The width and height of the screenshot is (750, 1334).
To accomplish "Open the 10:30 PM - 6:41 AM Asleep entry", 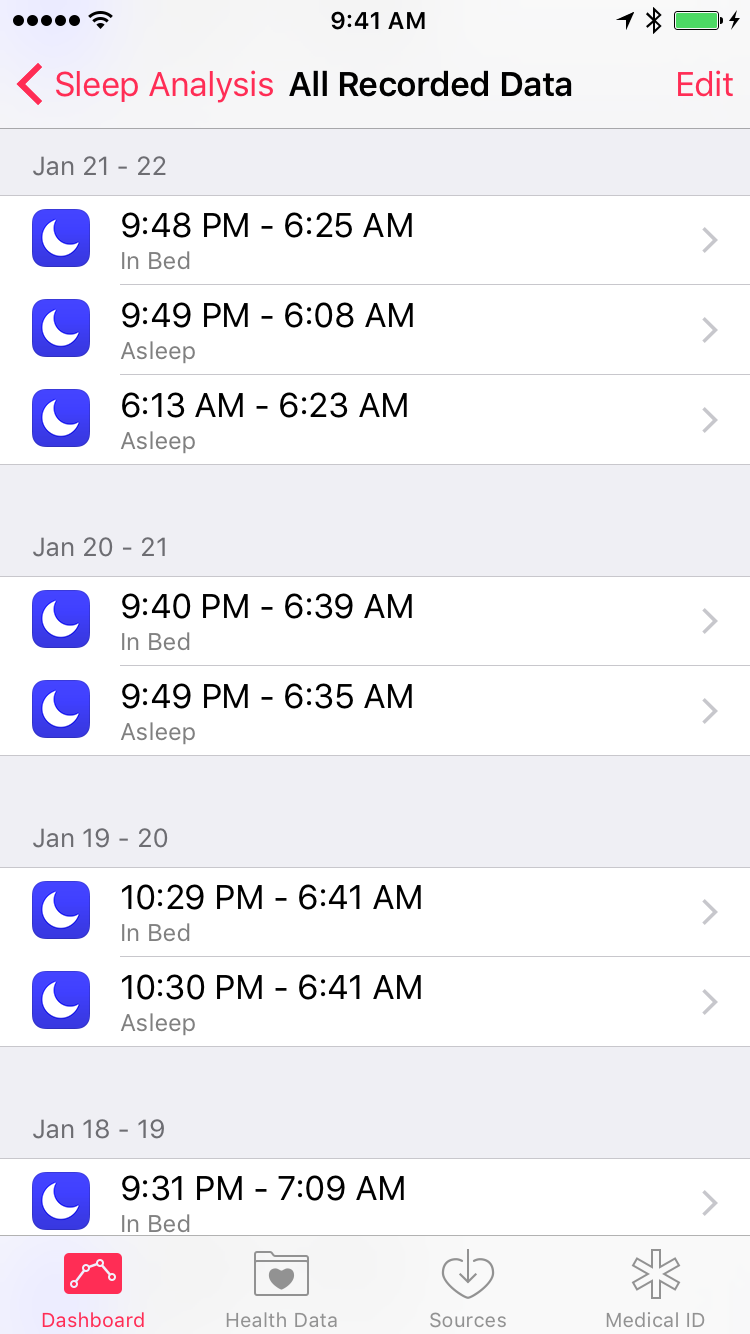I will click(x=375, y=1002).
